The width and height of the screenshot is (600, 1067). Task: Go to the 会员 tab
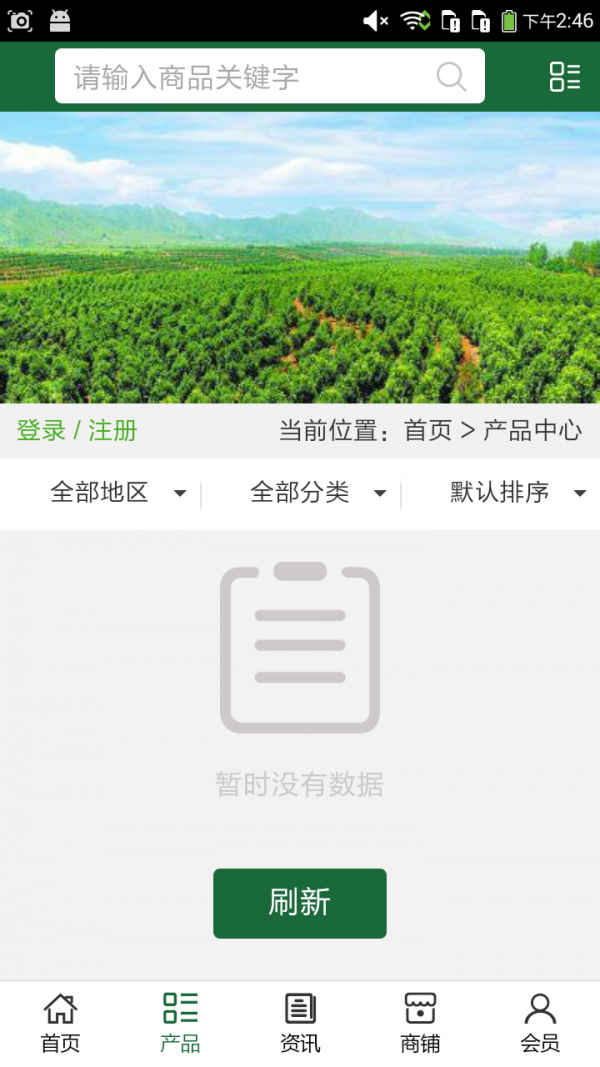coord(540,1023)
